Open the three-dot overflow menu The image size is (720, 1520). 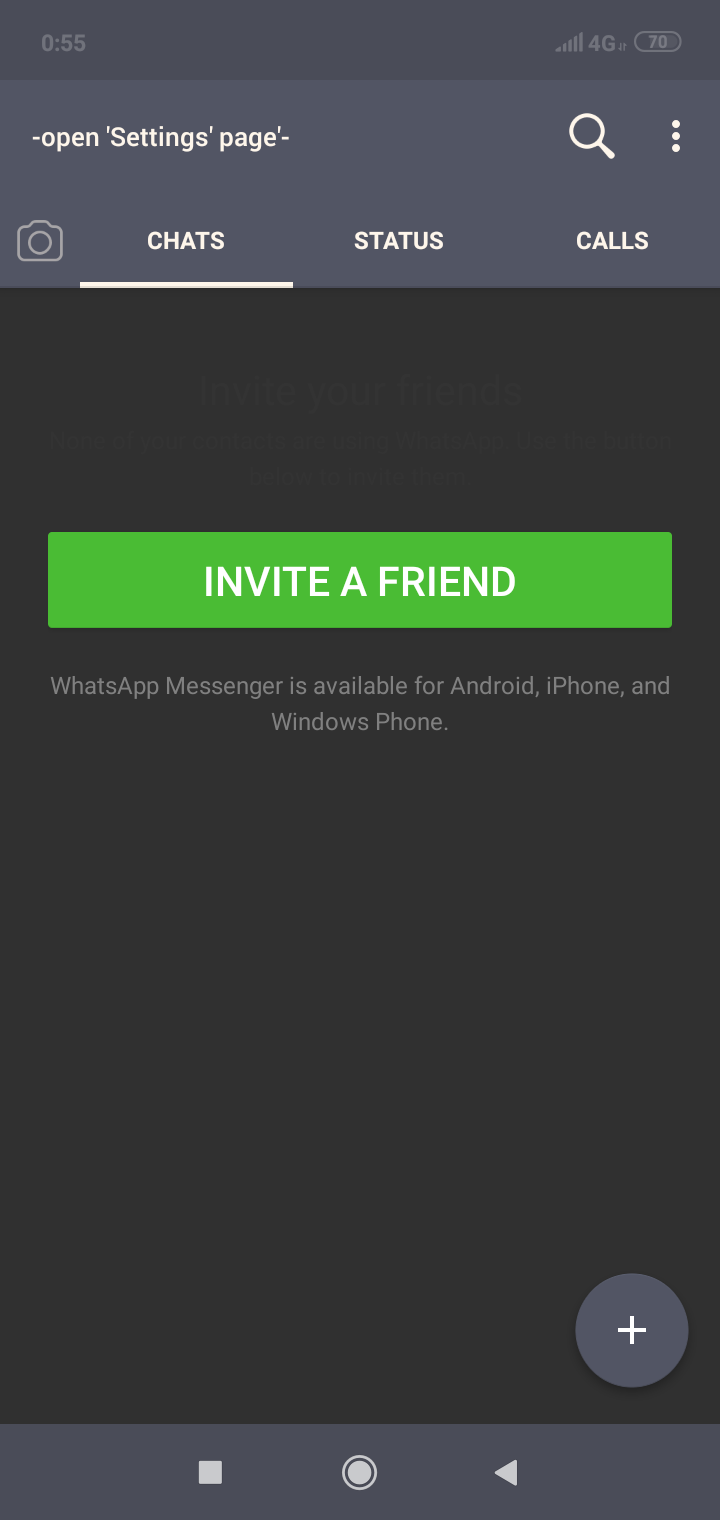point(676,136)
